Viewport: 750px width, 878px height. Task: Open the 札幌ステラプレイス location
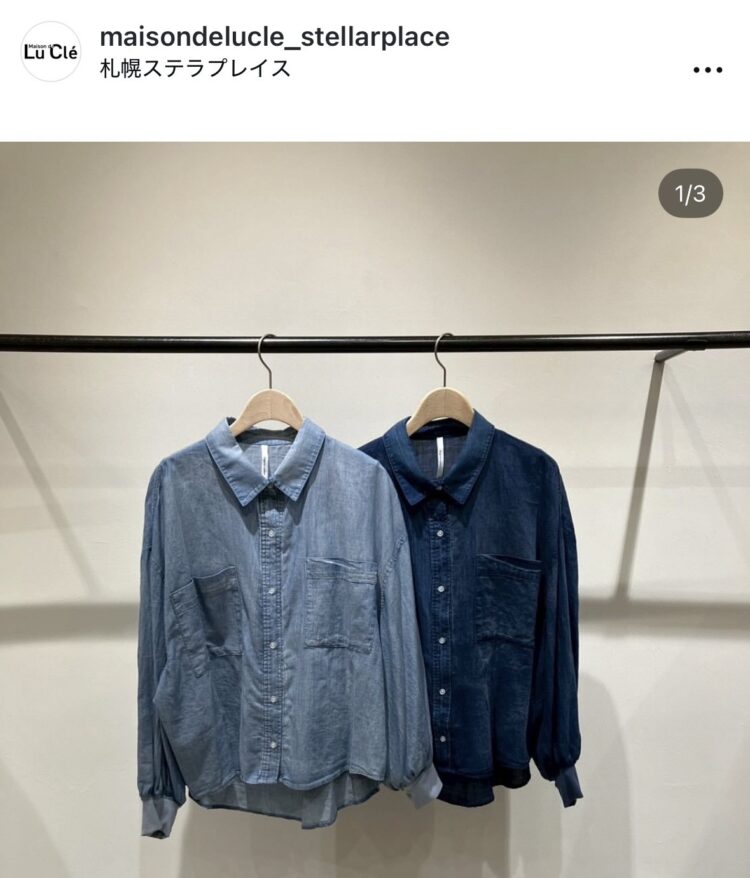point(196,69)
